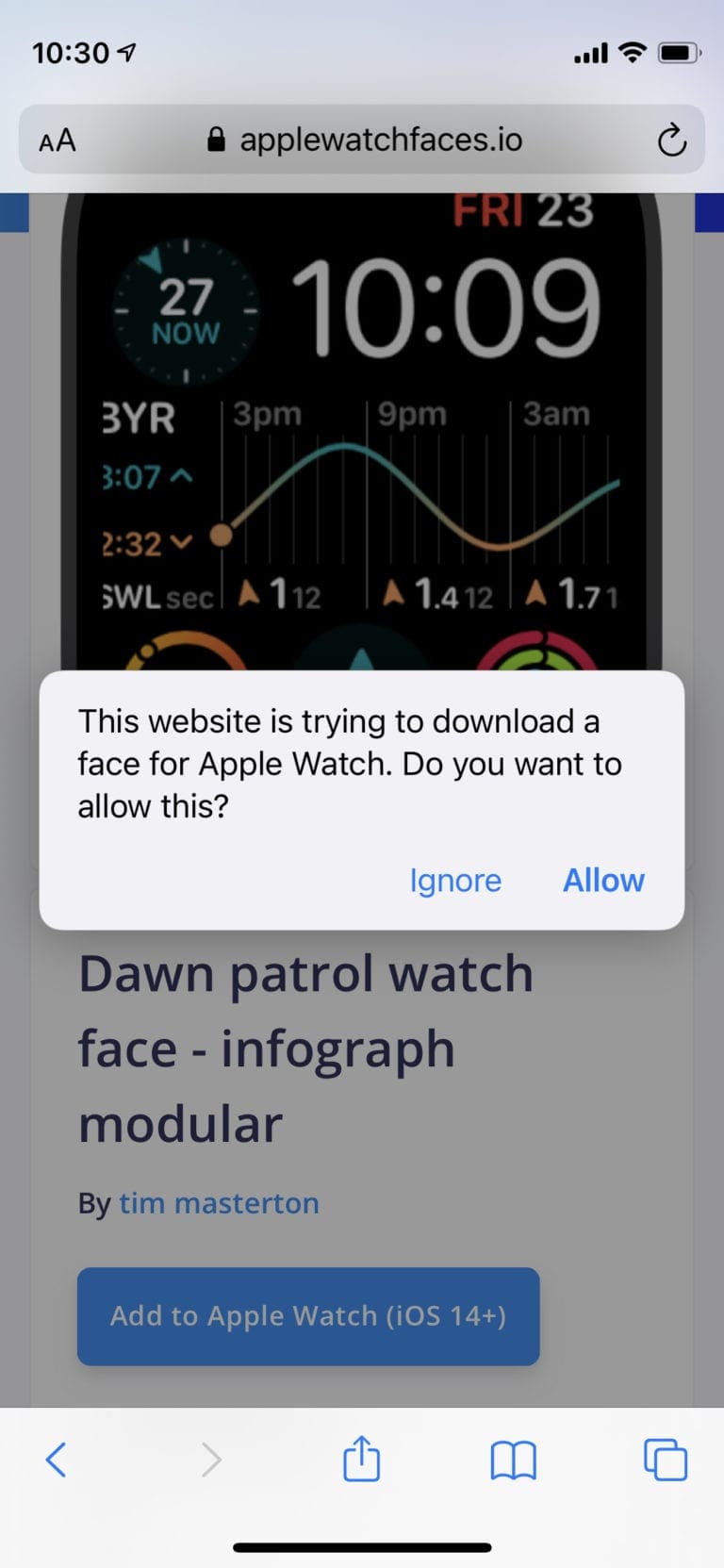Open the AA page display options
This screenshot has height=1568, width=724.
pyautogui.click(x=57, y=140)
